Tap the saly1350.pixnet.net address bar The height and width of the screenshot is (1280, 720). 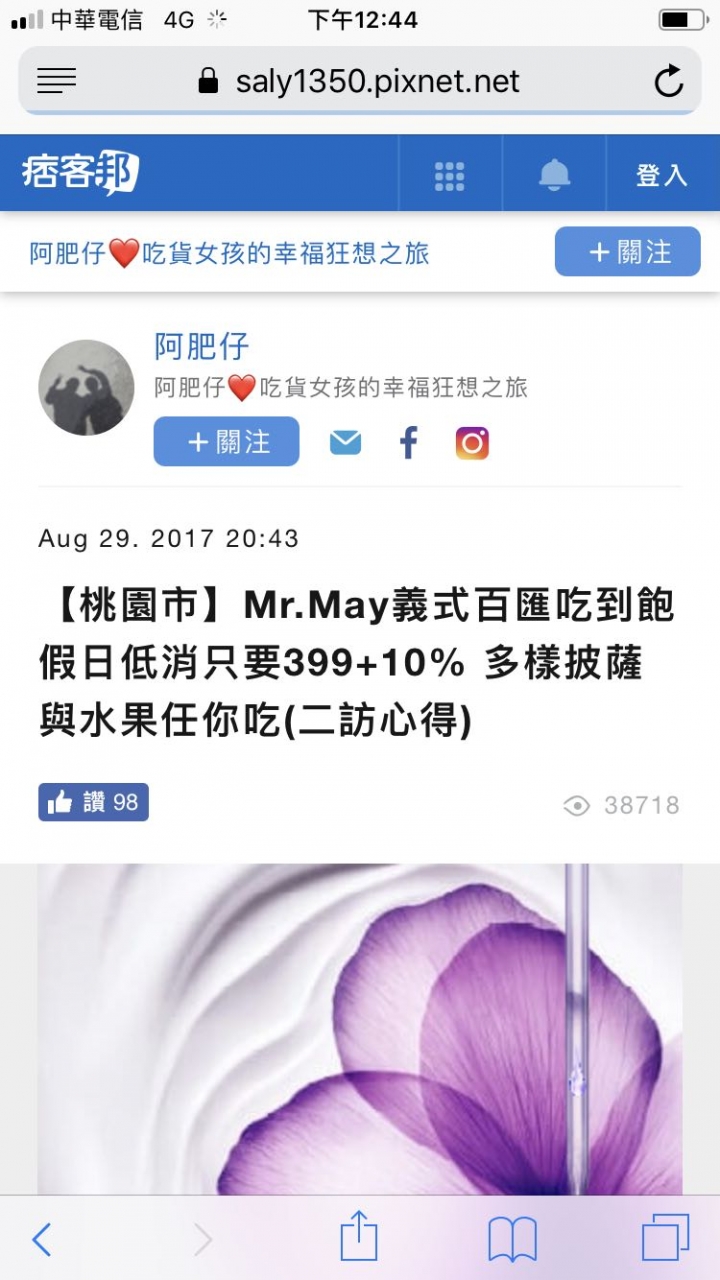(x=360, y=81)
